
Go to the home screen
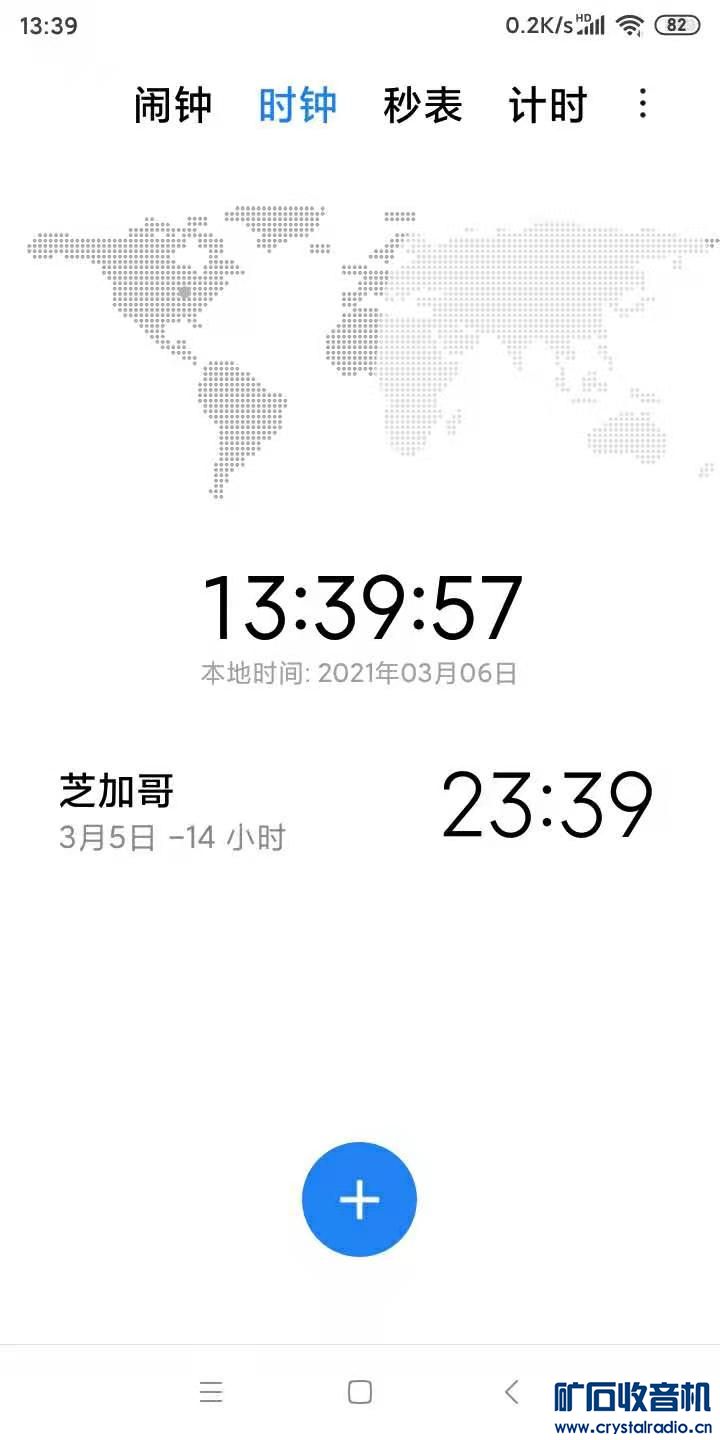359,1392
